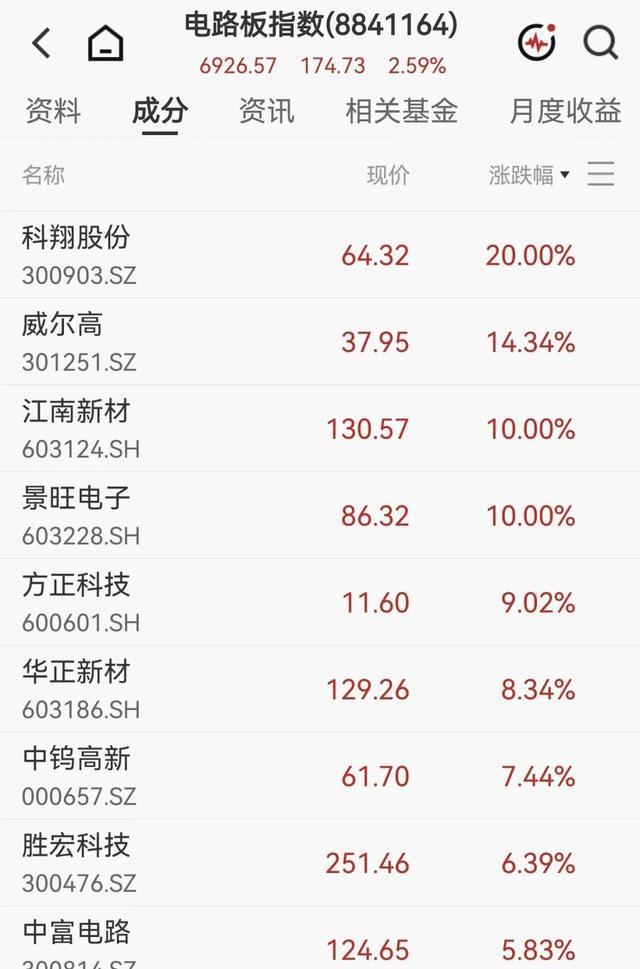Open stock 华正新材 603186.SH
This screenshot has width=640, height=969.
pos(320,690)
